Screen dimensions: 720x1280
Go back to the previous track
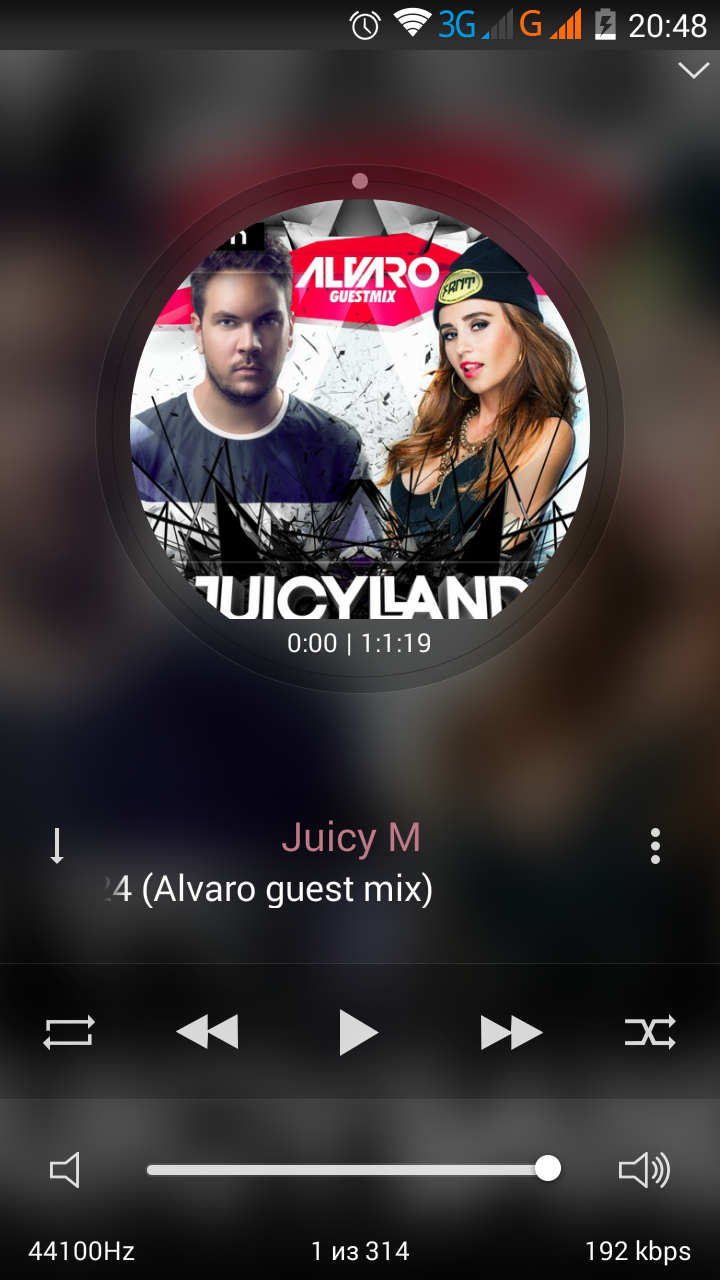point(207,1032)
